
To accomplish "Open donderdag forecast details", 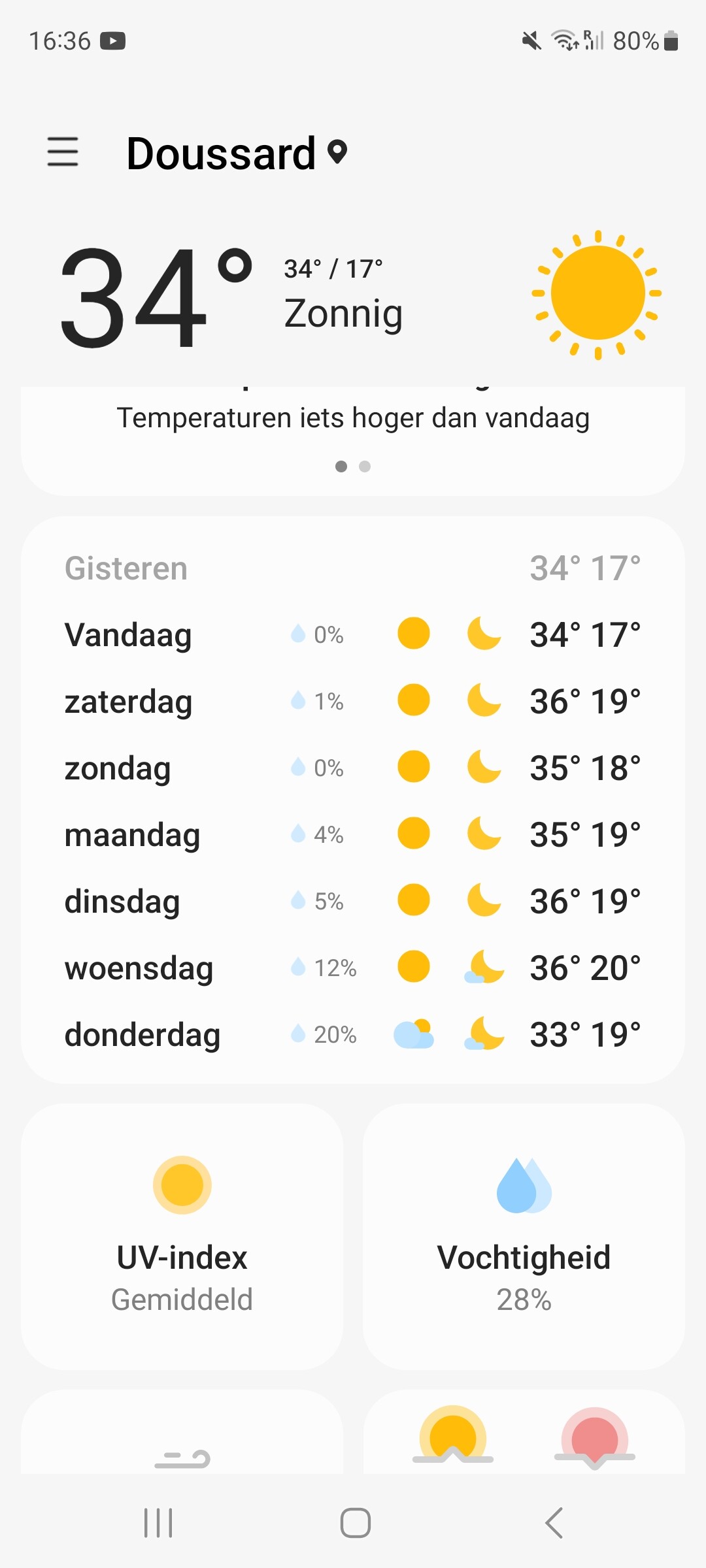I will tap(353, 1034).
